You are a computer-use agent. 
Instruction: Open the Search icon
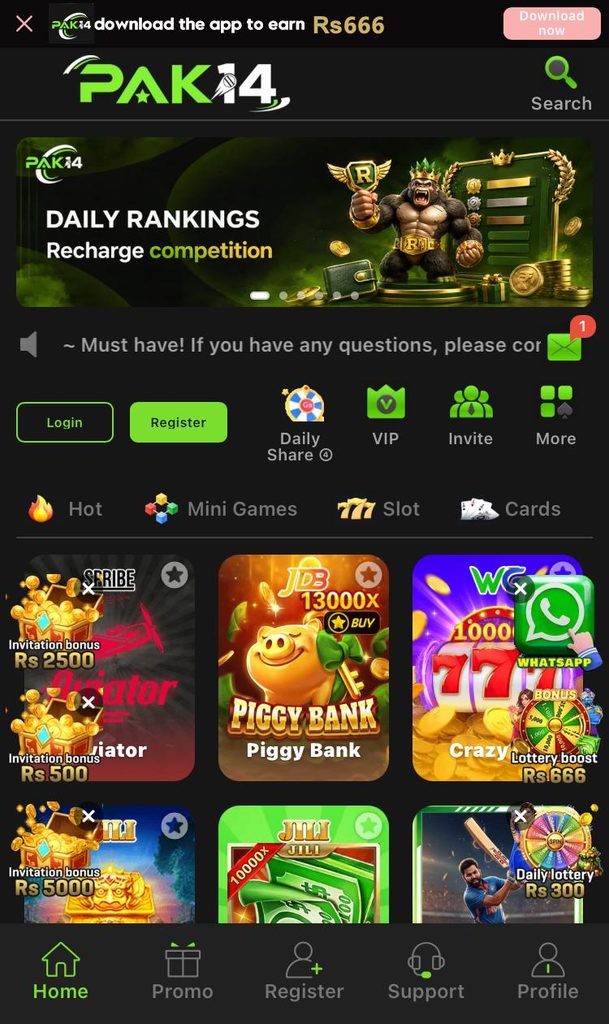pos(561,85)
